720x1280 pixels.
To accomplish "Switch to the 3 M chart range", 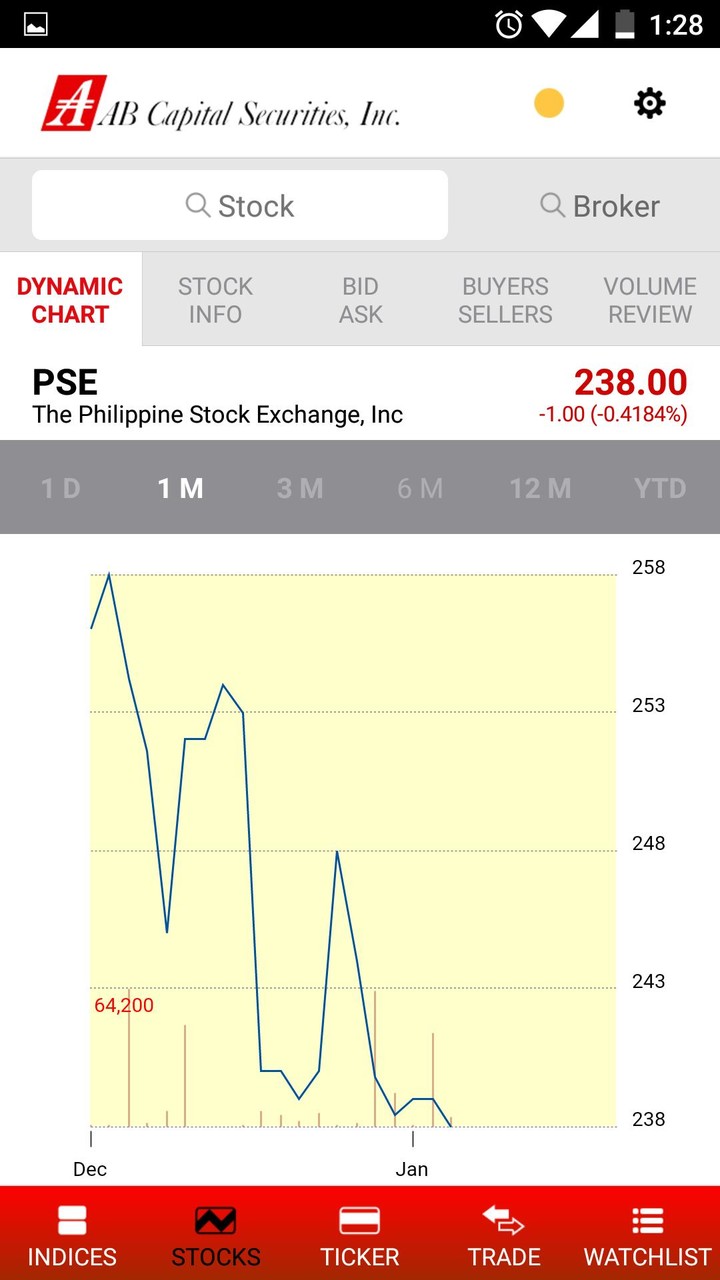I will pos(300,488).
